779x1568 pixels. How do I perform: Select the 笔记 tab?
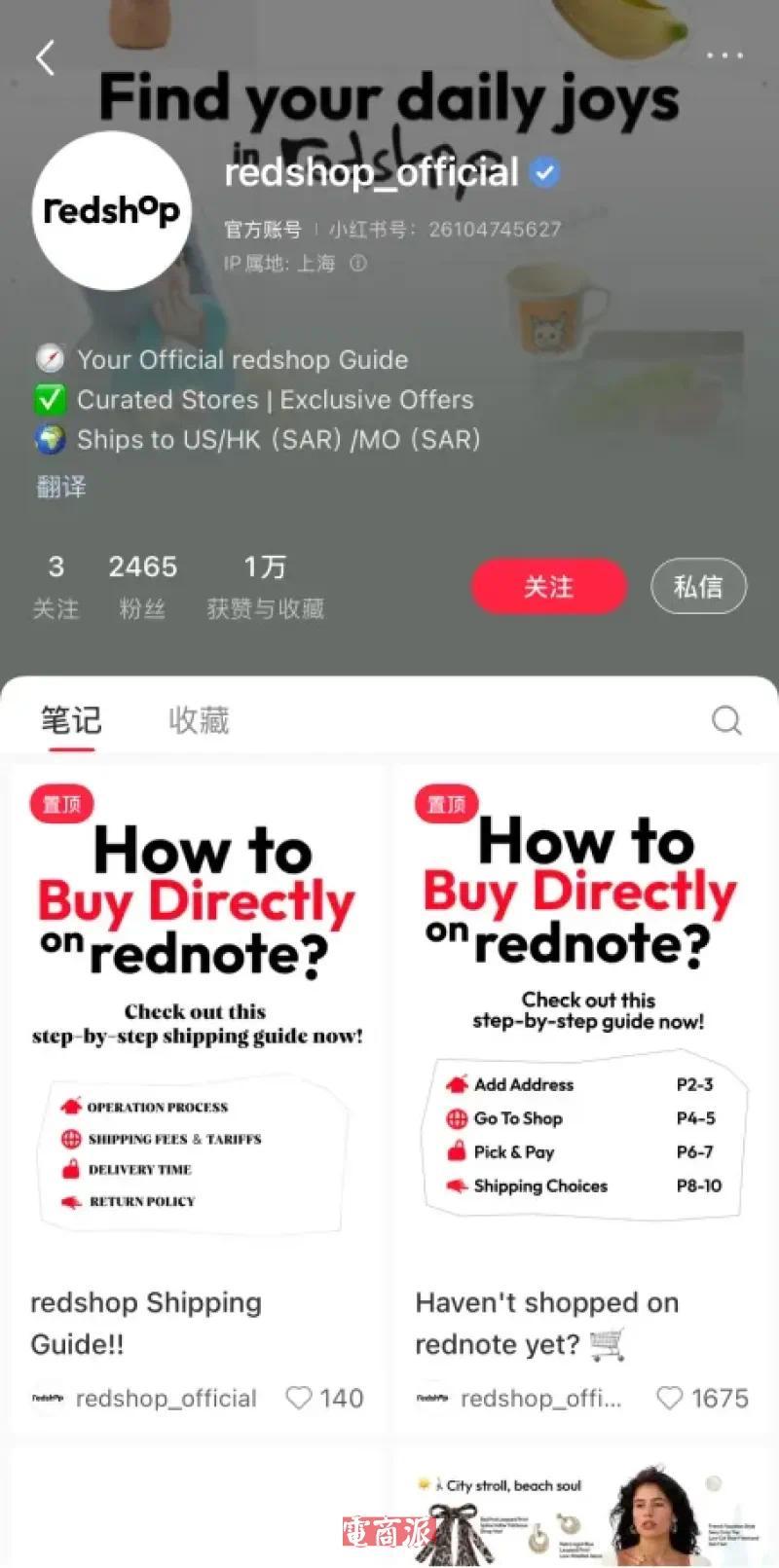(x=71, y=720)
